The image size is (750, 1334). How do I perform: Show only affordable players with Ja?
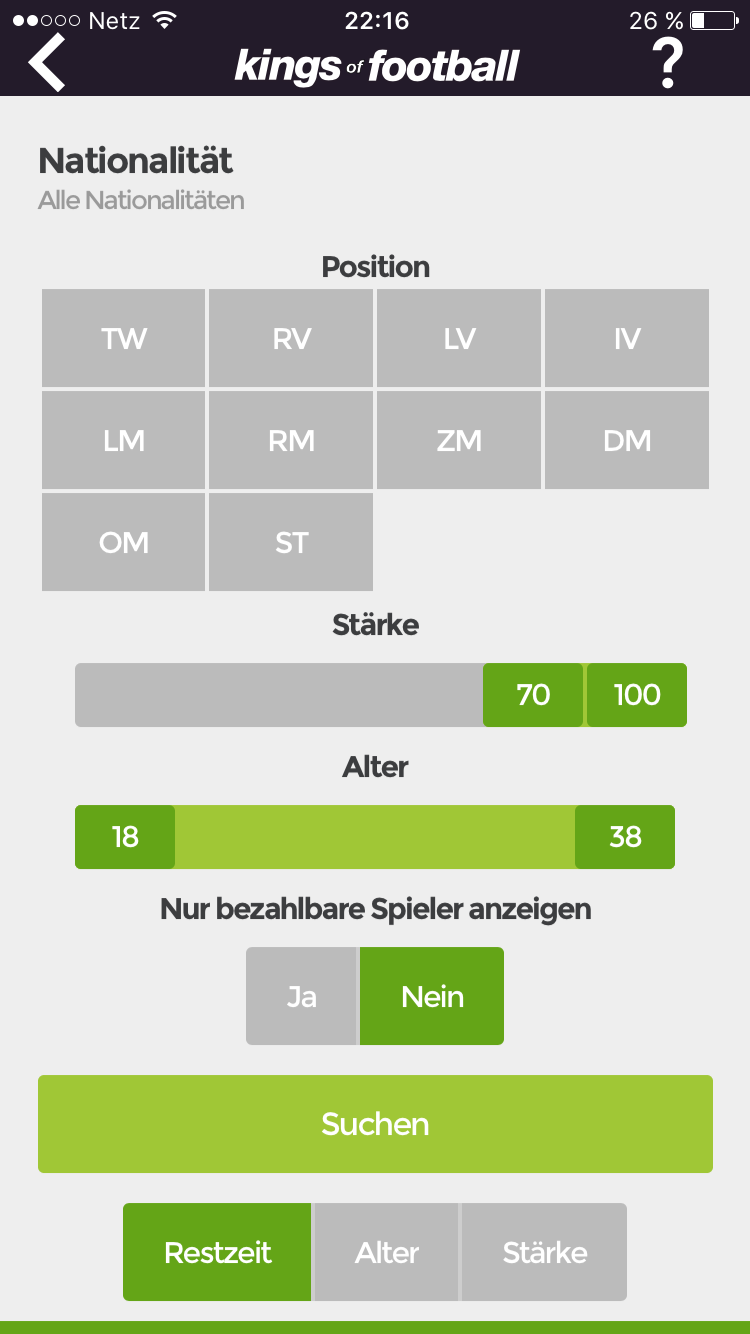click(301, 997)
